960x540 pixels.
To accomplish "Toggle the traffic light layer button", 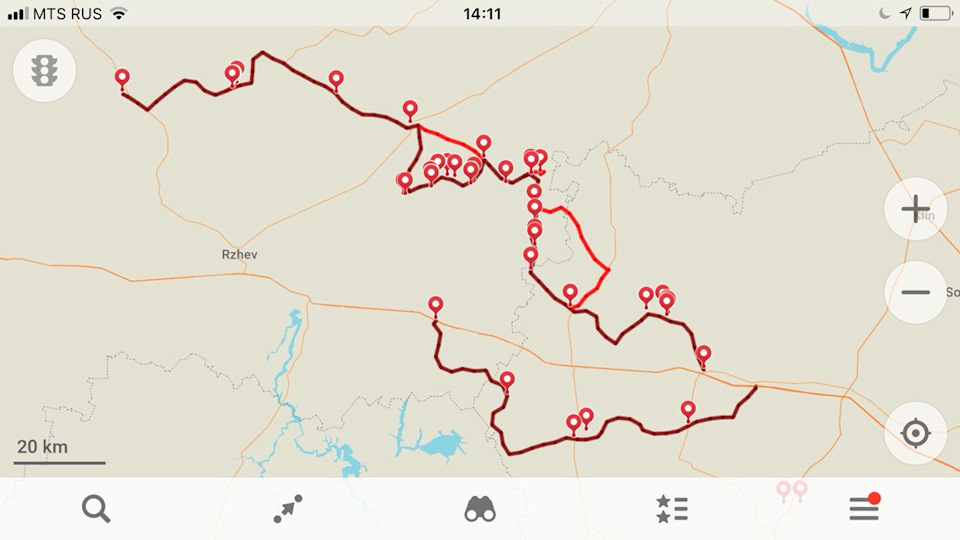I will (x=44, y=71).
